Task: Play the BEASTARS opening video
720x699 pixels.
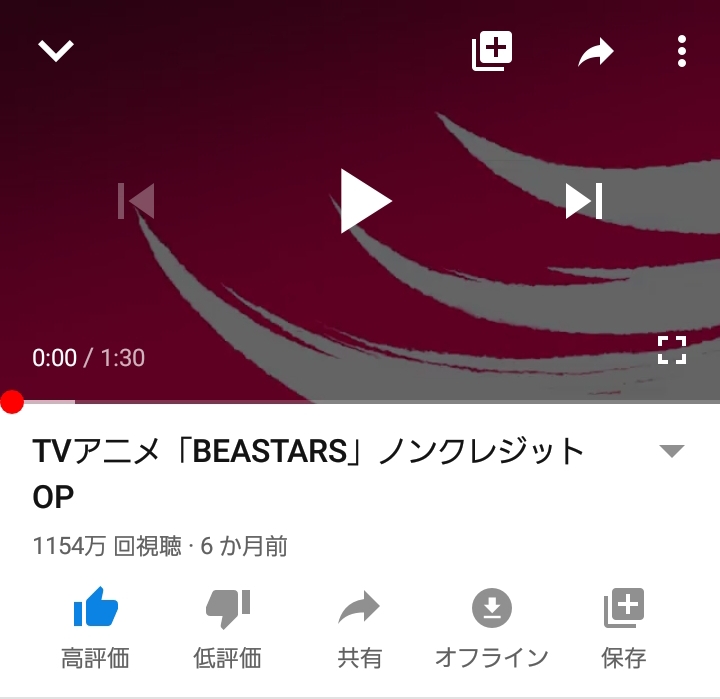Action: pyautogui.click(x=363, y=201)
